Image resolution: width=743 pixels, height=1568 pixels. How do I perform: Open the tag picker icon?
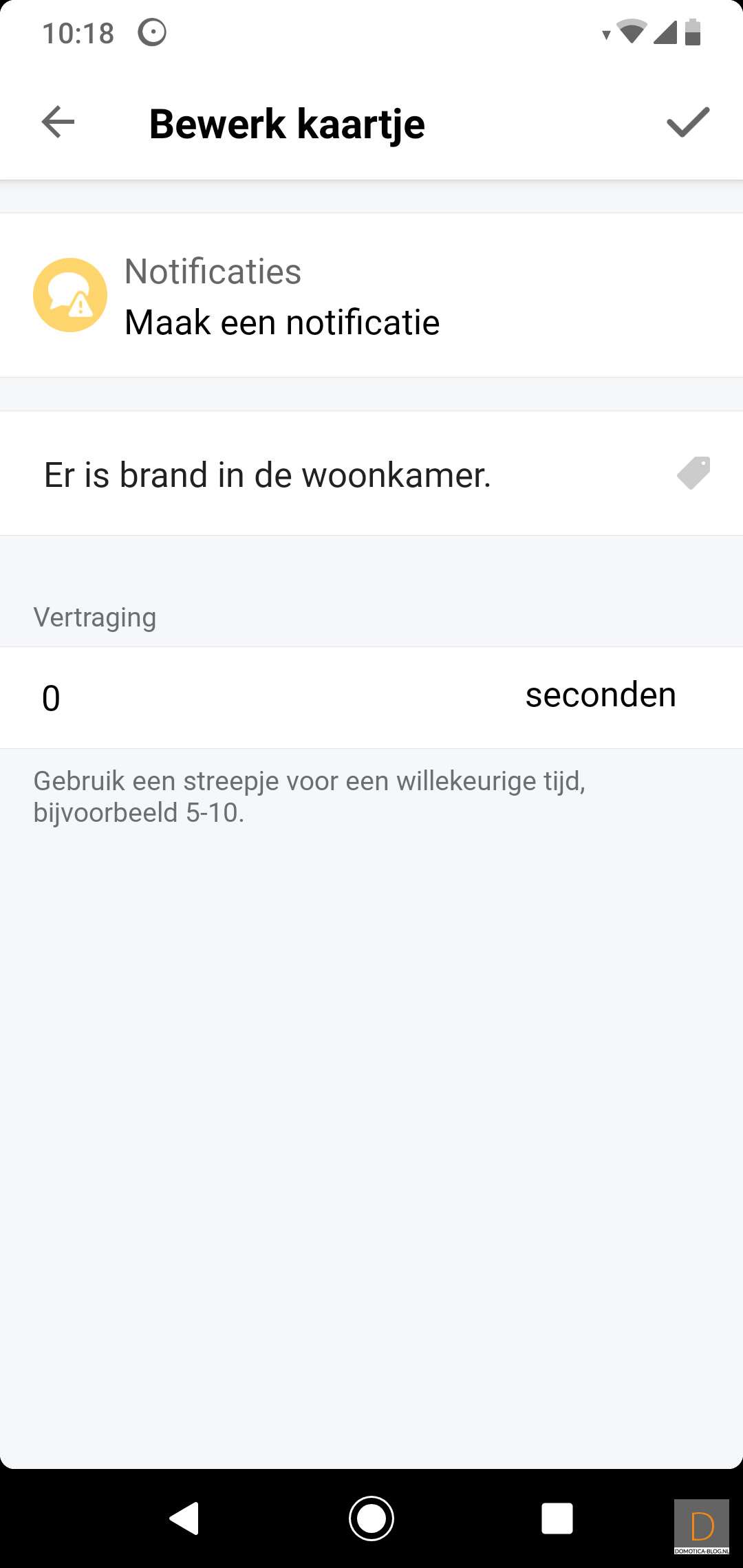tap(693, 473)
